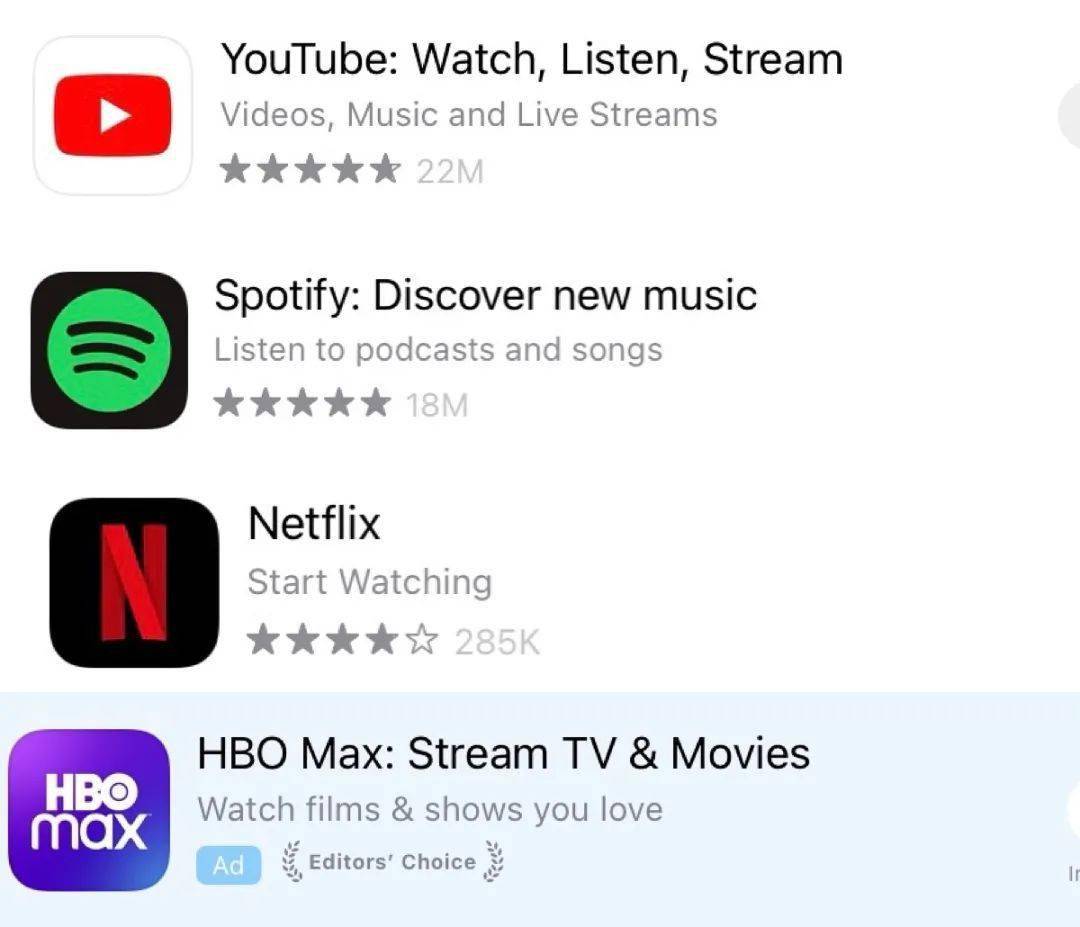Screen dimensions: 1080x927
Task: Open the Spotify app listing
Action: tap(485, 296)
